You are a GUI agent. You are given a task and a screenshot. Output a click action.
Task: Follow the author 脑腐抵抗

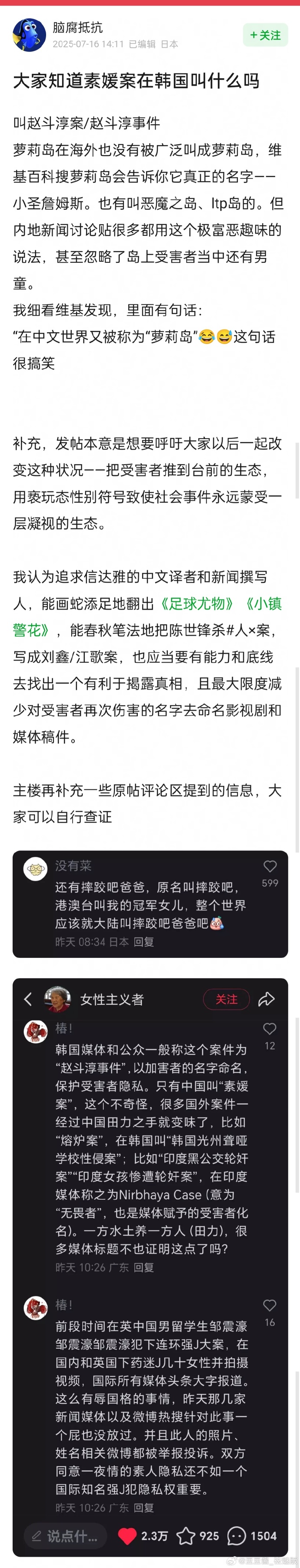pos(265,35)
